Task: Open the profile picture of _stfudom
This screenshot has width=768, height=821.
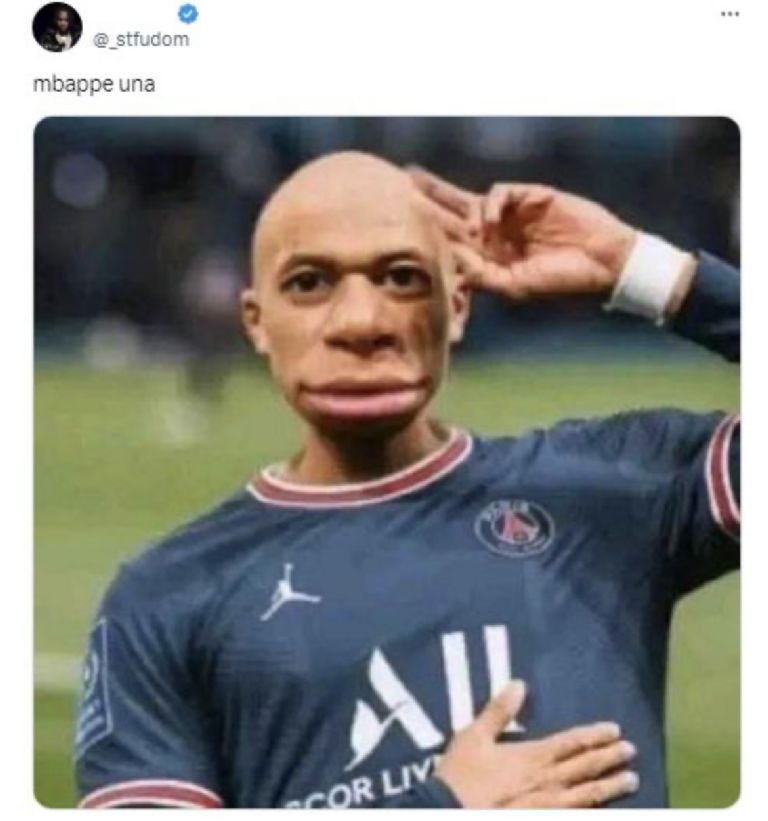Action: (x=57, y=27)
